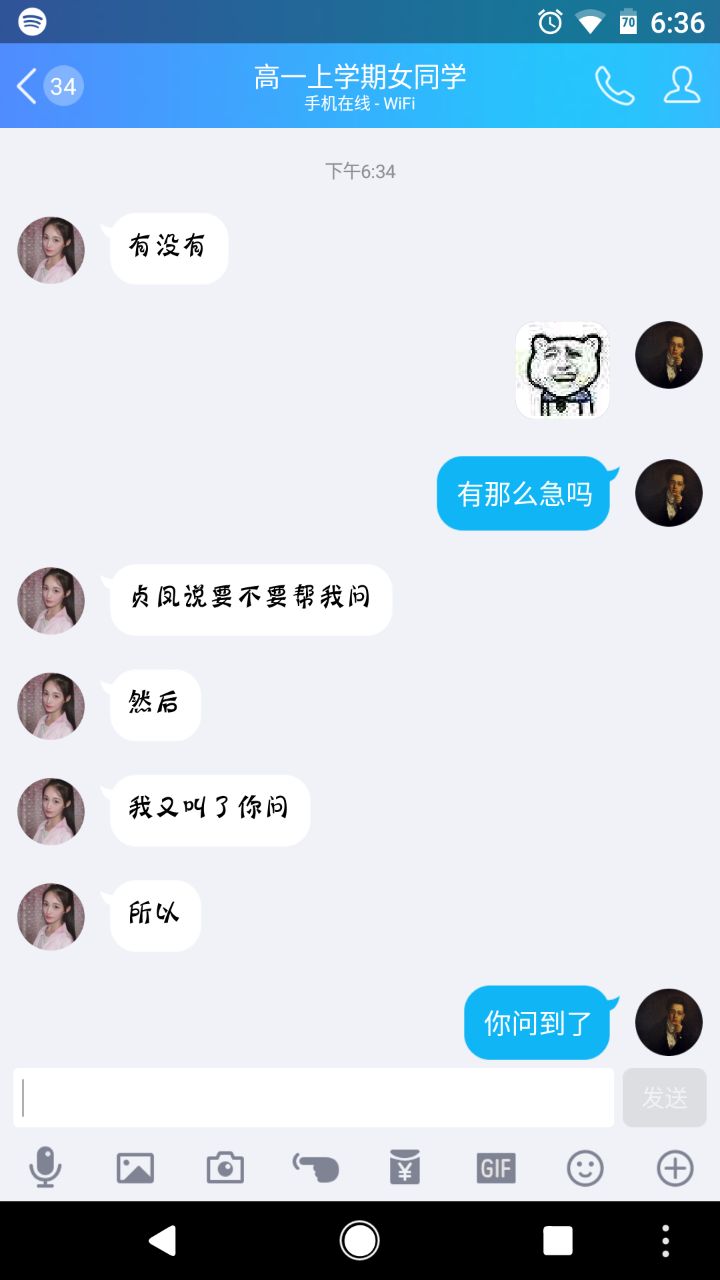Open the red envelope option
The height and width of the screenshot is (1280, 720).
pos(405,1167)
